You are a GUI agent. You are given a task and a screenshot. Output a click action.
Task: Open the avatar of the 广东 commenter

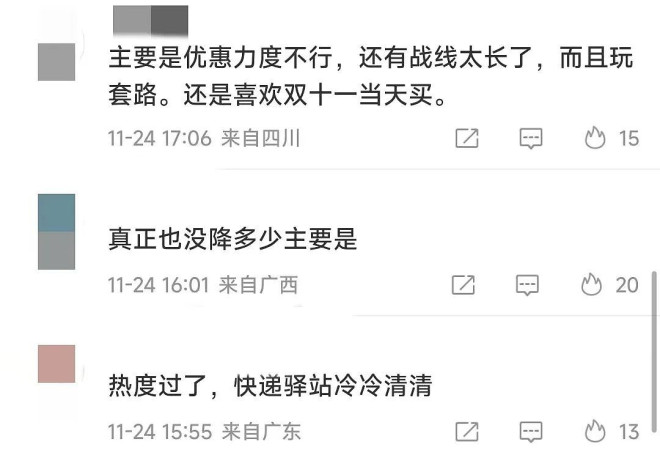point(57,364)
